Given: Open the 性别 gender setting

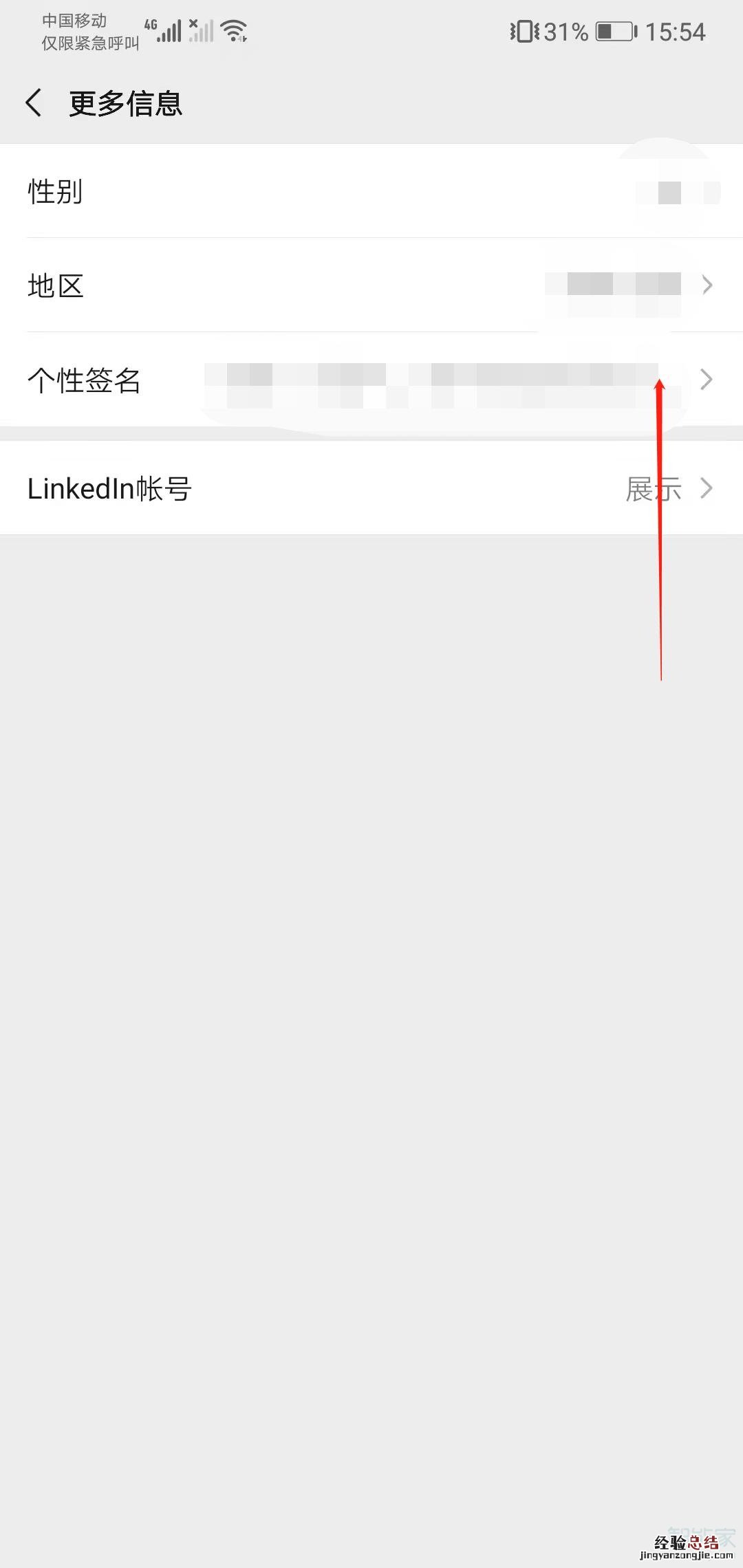Looking at the screenshot, I should [x=371, y=191].
